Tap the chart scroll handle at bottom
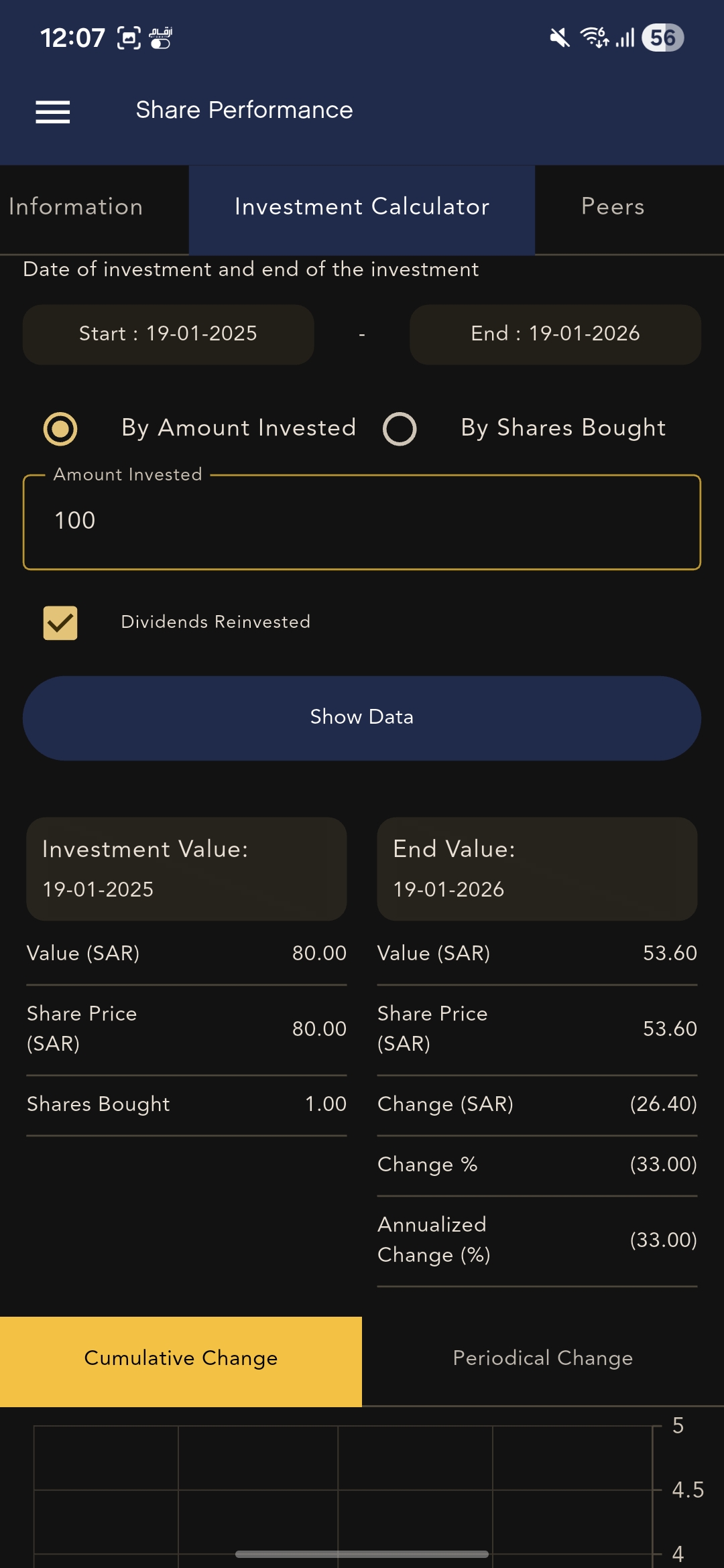This screenshot has height=1568, width=724. point(362,1552)
